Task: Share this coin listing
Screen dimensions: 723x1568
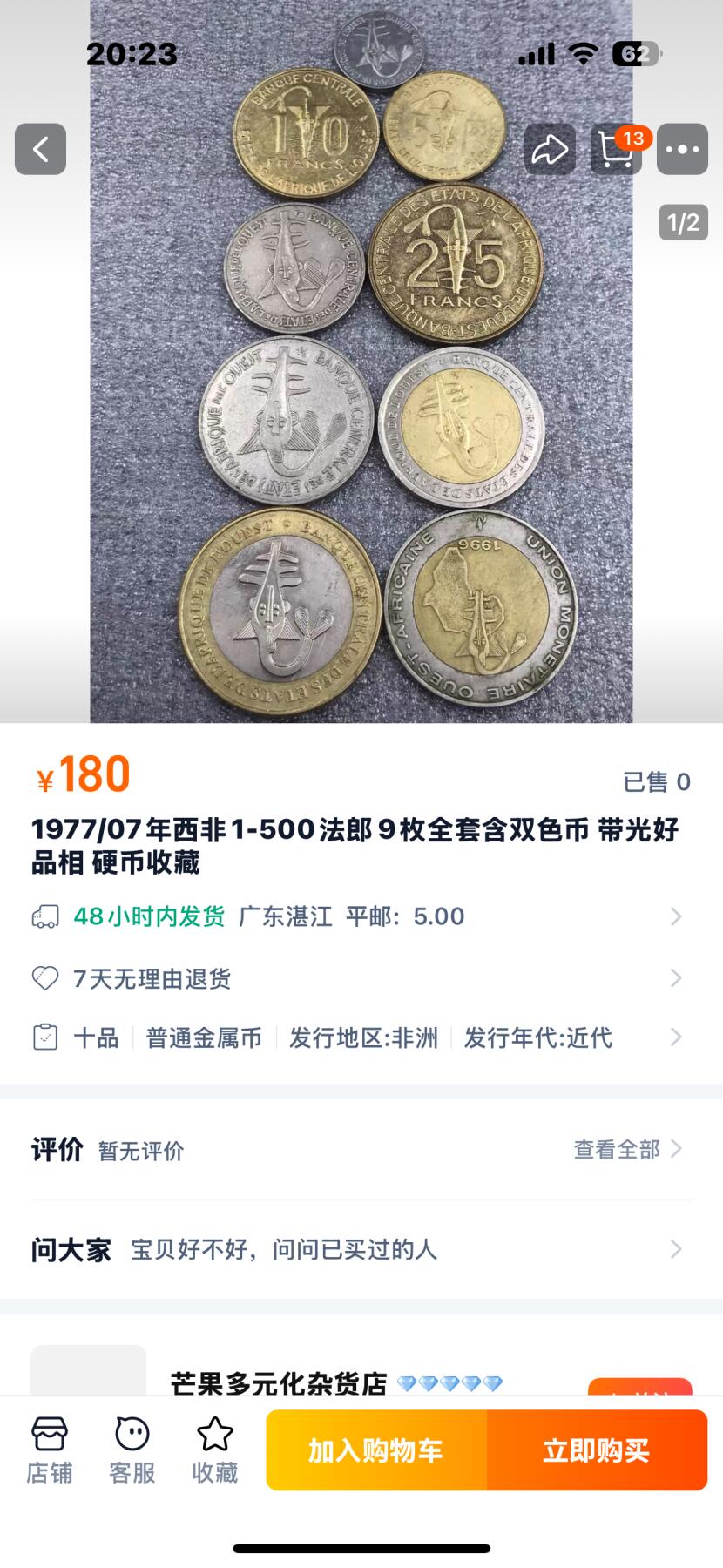Action: pyautogui.click(x=549, y=149)
